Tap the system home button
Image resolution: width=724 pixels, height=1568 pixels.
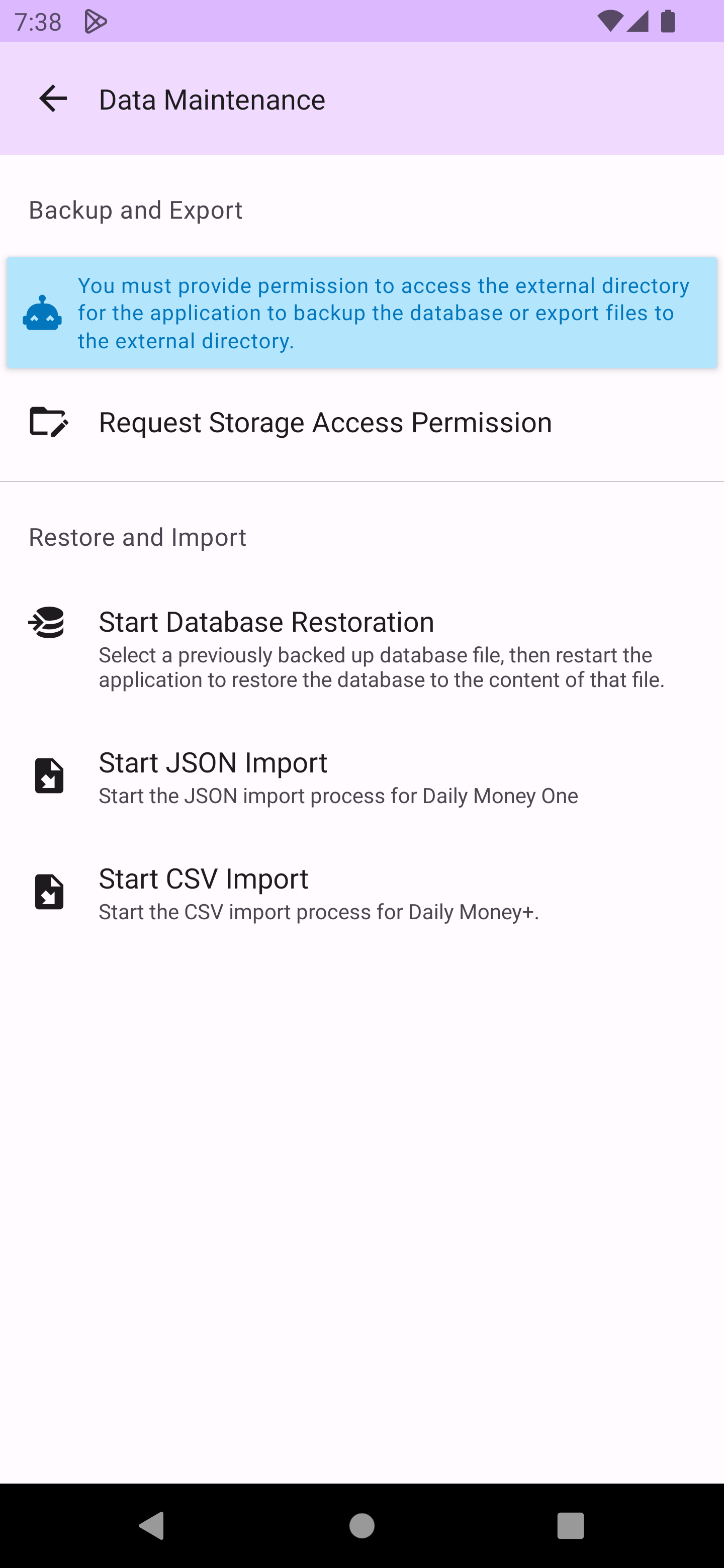361,1525
